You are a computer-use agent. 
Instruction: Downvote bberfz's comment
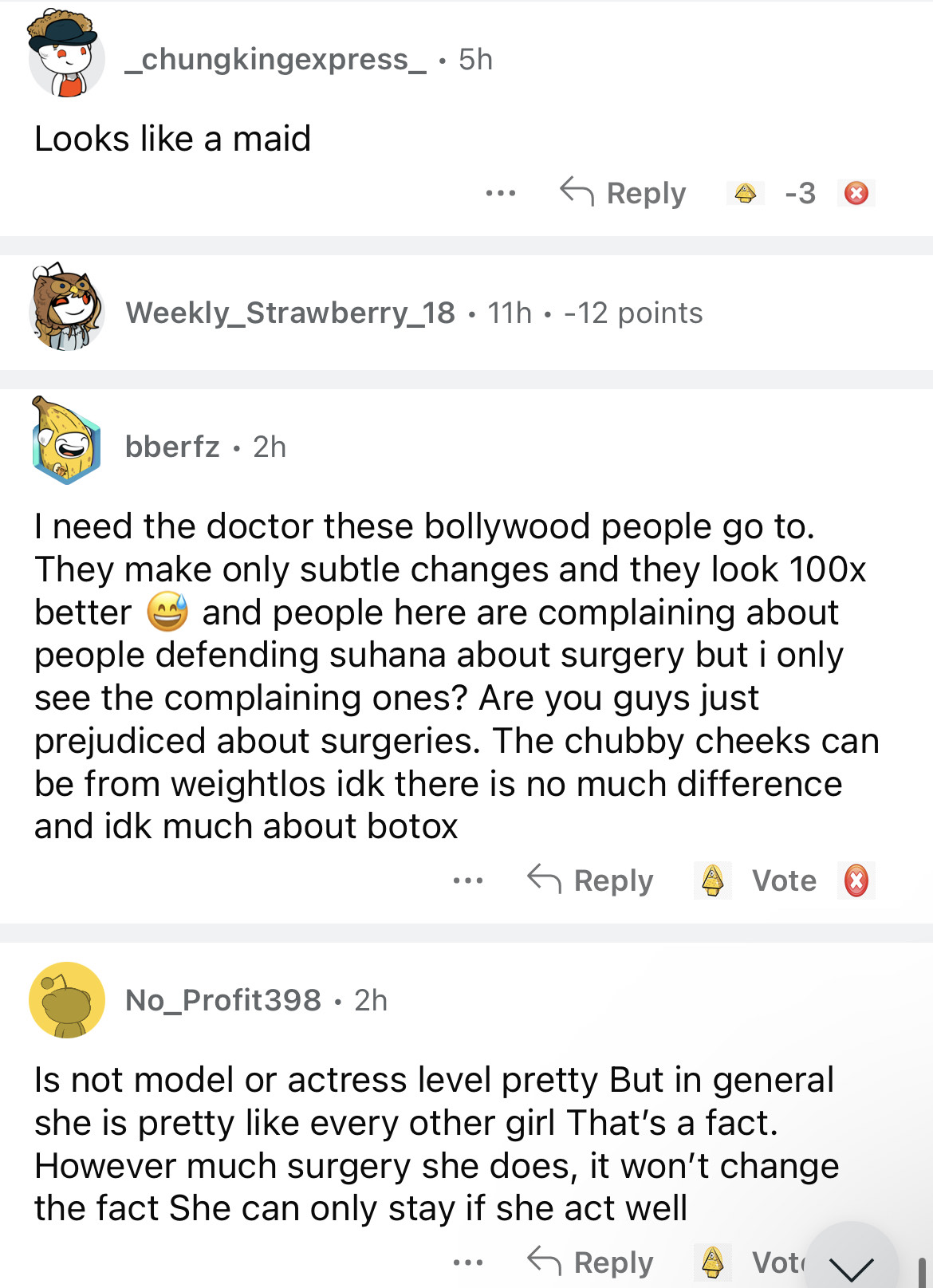pos(856,880)
